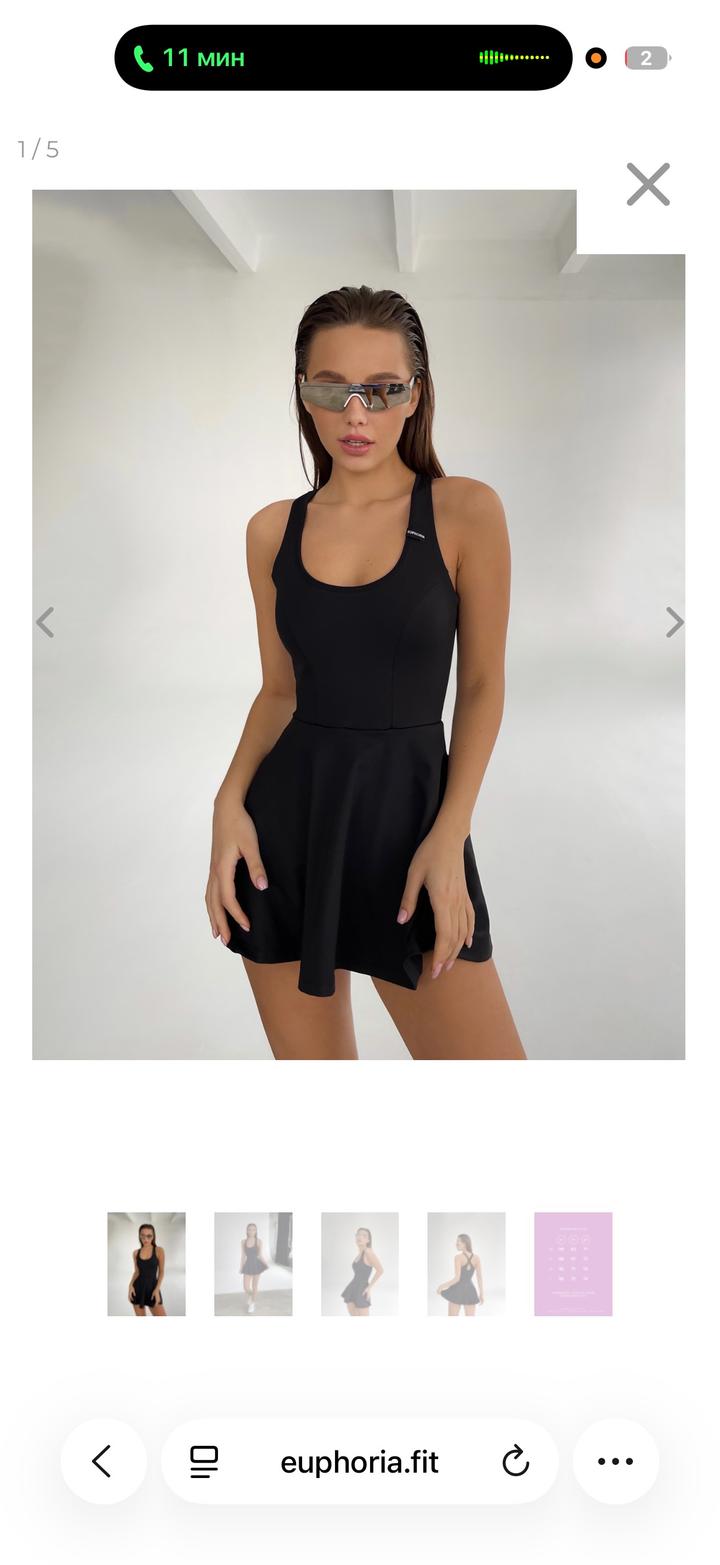The height and width of the screenshot is (1565, 720).
Task: Close the product photo gallery
Action: click(x=648, y=185)
